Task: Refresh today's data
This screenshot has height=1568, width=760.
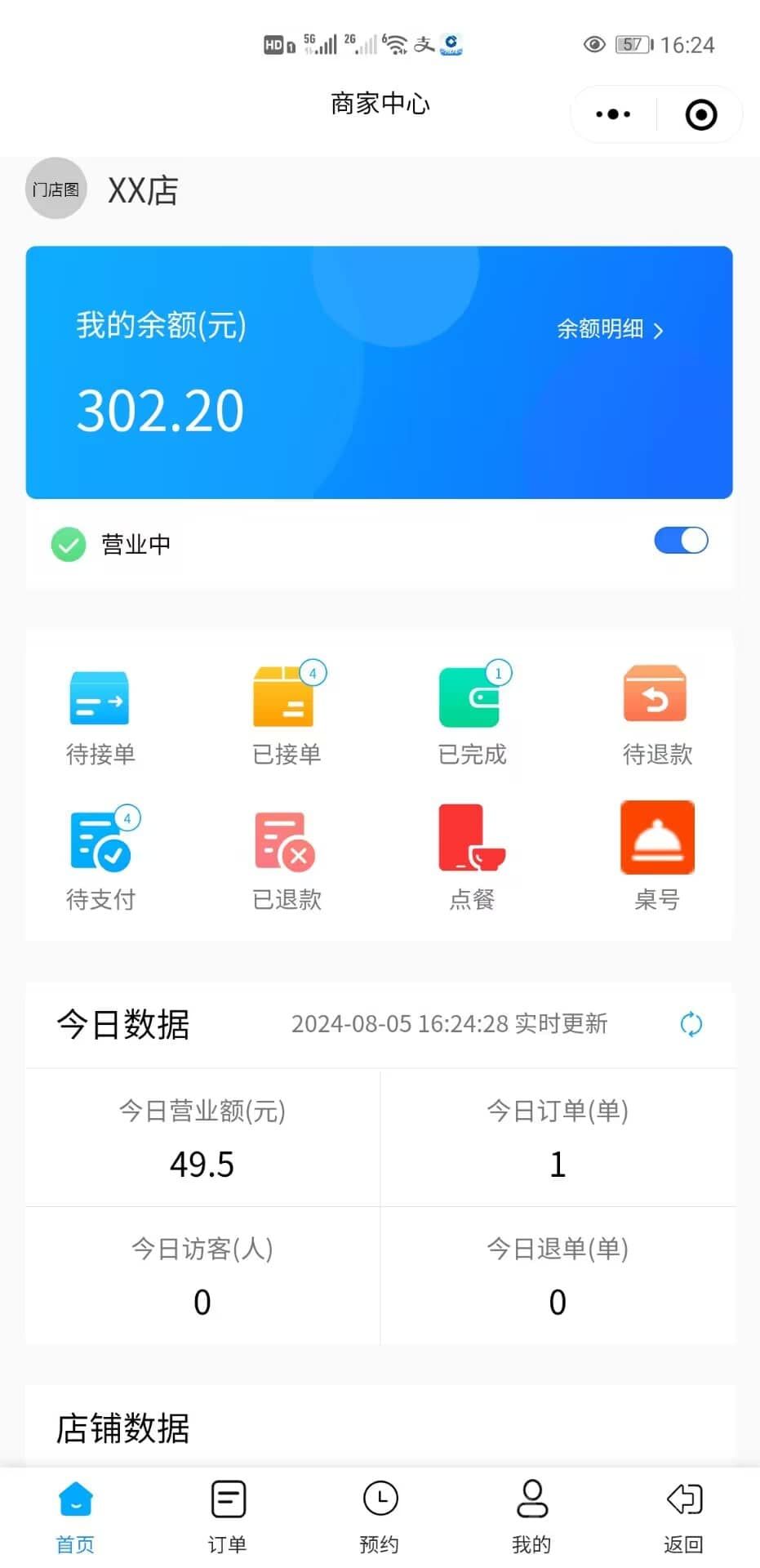Action: tap(691, 1024)
